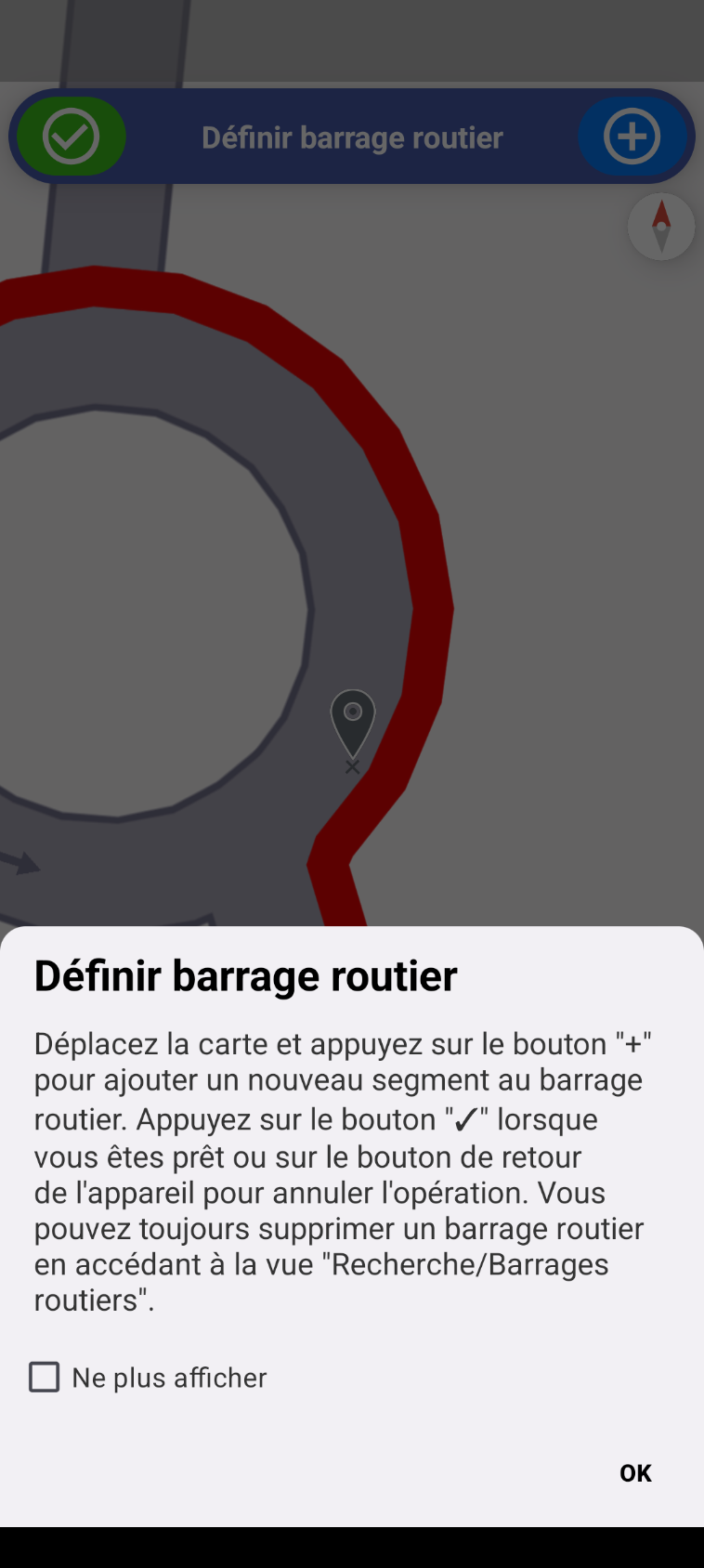Check the 'Ne plus afficher' checkbox

(x=45, y=1377)
